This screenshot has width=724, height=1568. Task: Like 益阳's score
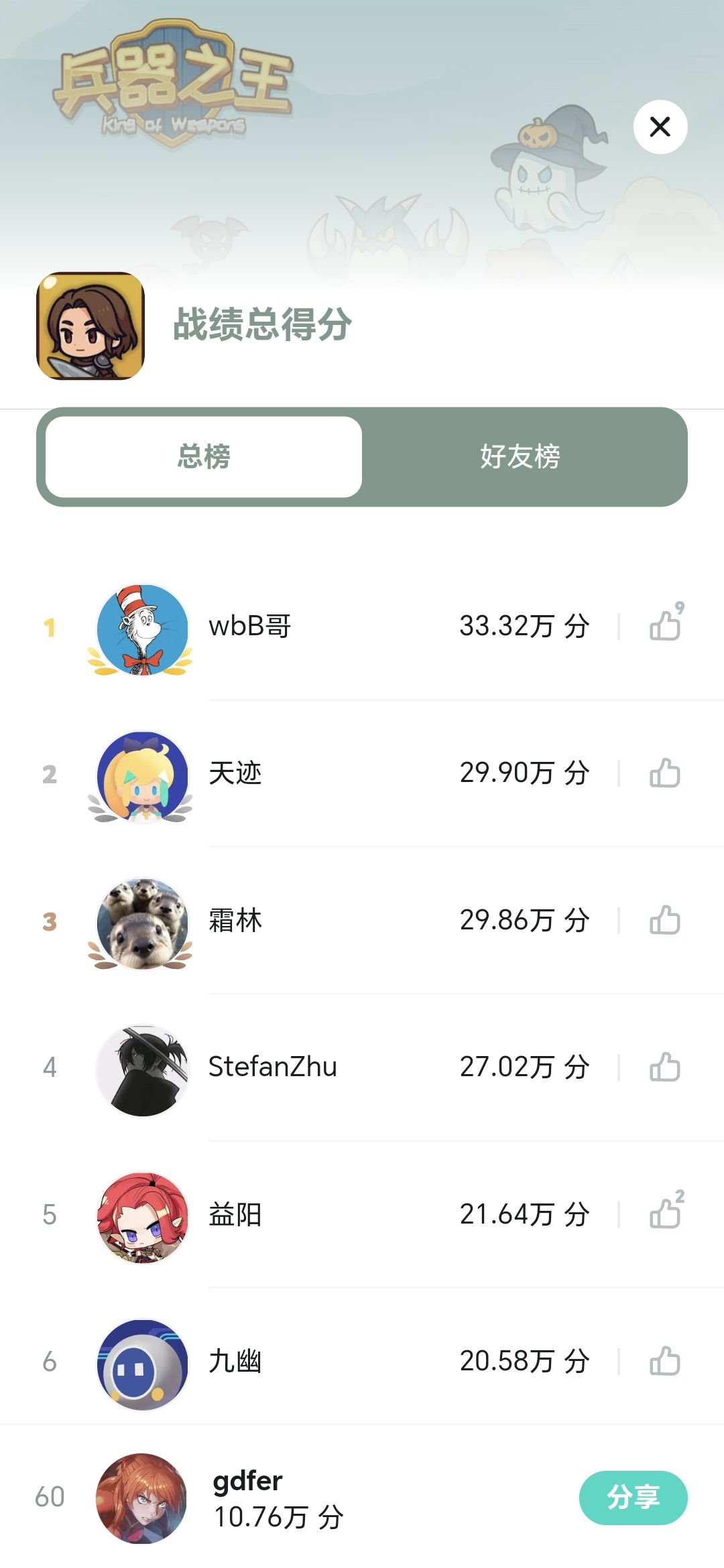pyautogui.click(x=665, y=1214)
